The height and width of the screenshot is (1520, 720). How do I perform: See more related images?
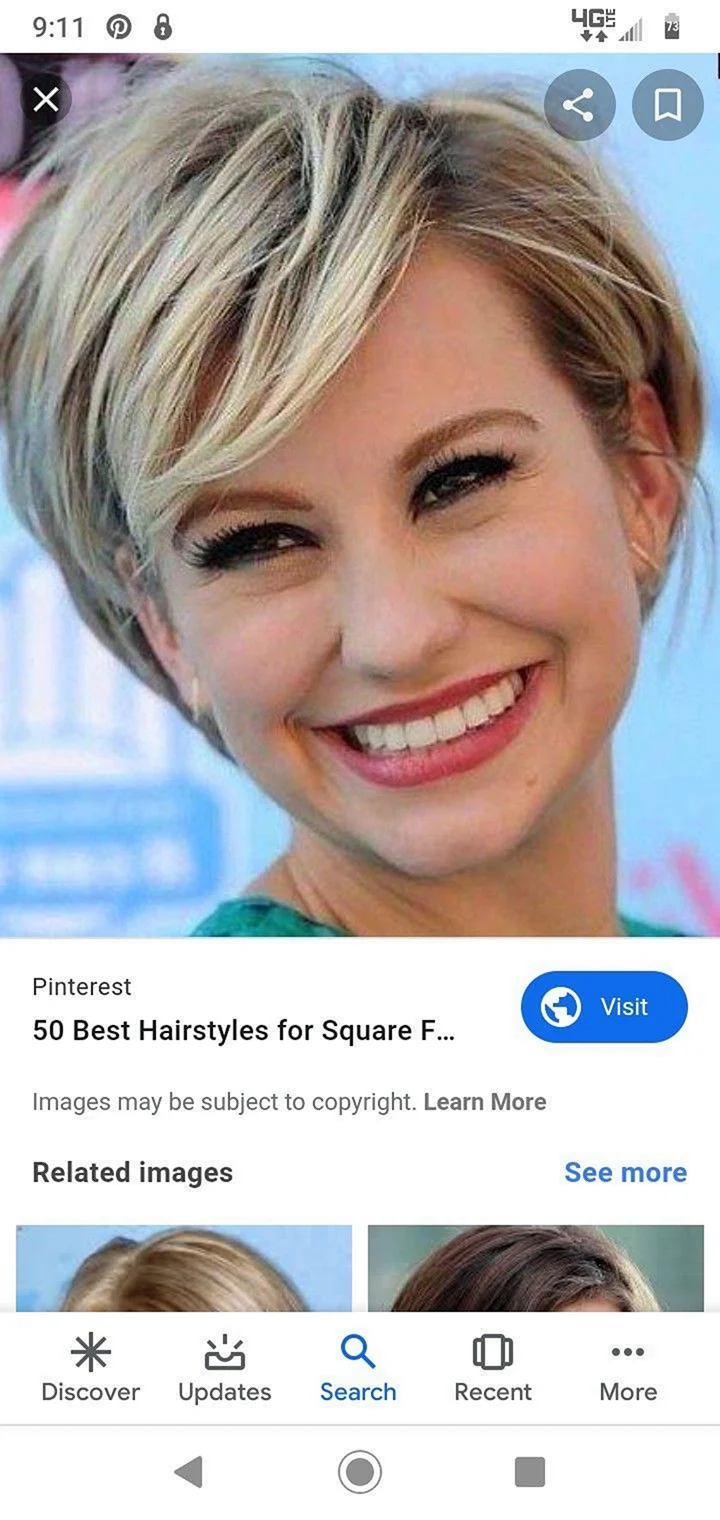pos(625,1172)
